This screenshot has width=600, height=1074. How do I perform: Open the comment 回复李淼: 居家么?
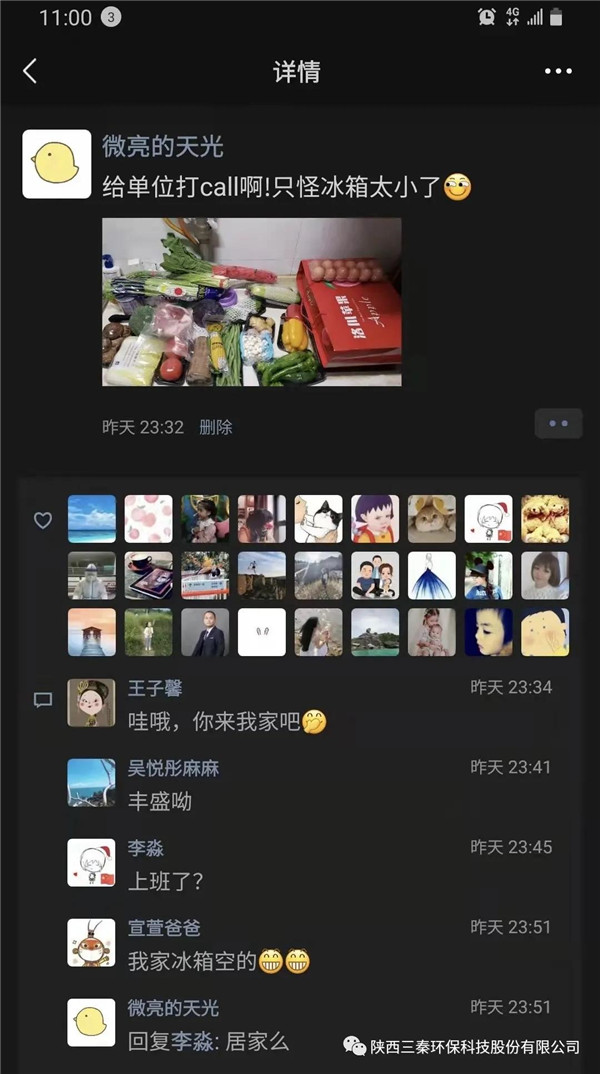pyautogui.click(x=209, y=1041)
